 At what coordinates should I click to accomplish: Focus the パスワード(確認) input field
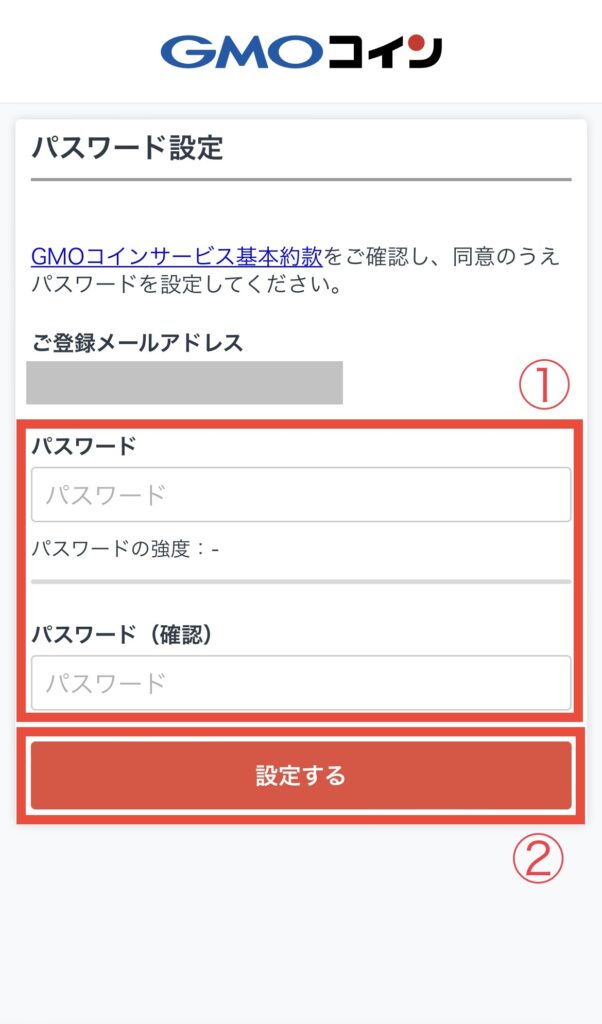pyautogui.click(x=301, y=682)
